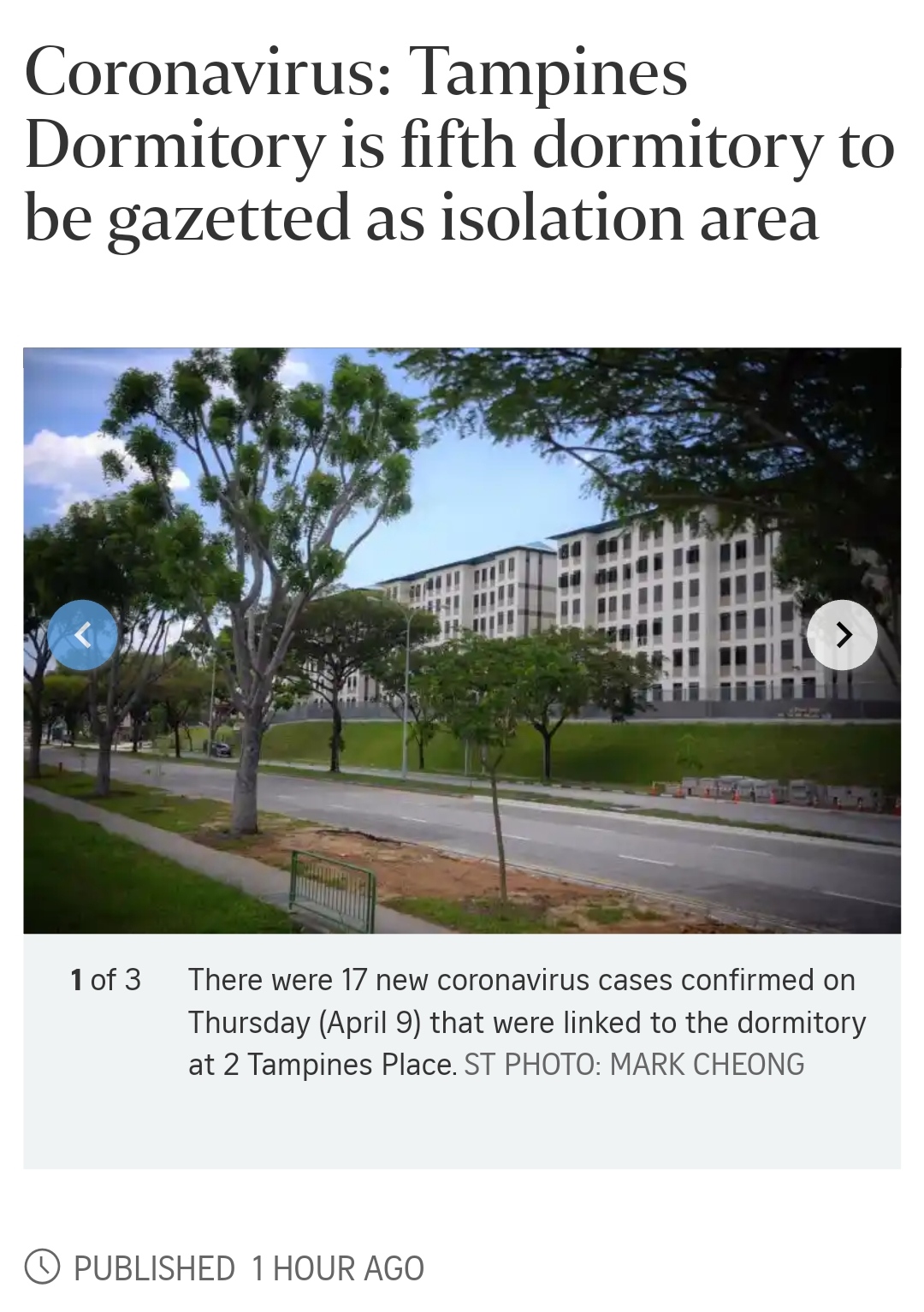
Task: Go to the previous photo in gallery
Action: pos(82,635)
